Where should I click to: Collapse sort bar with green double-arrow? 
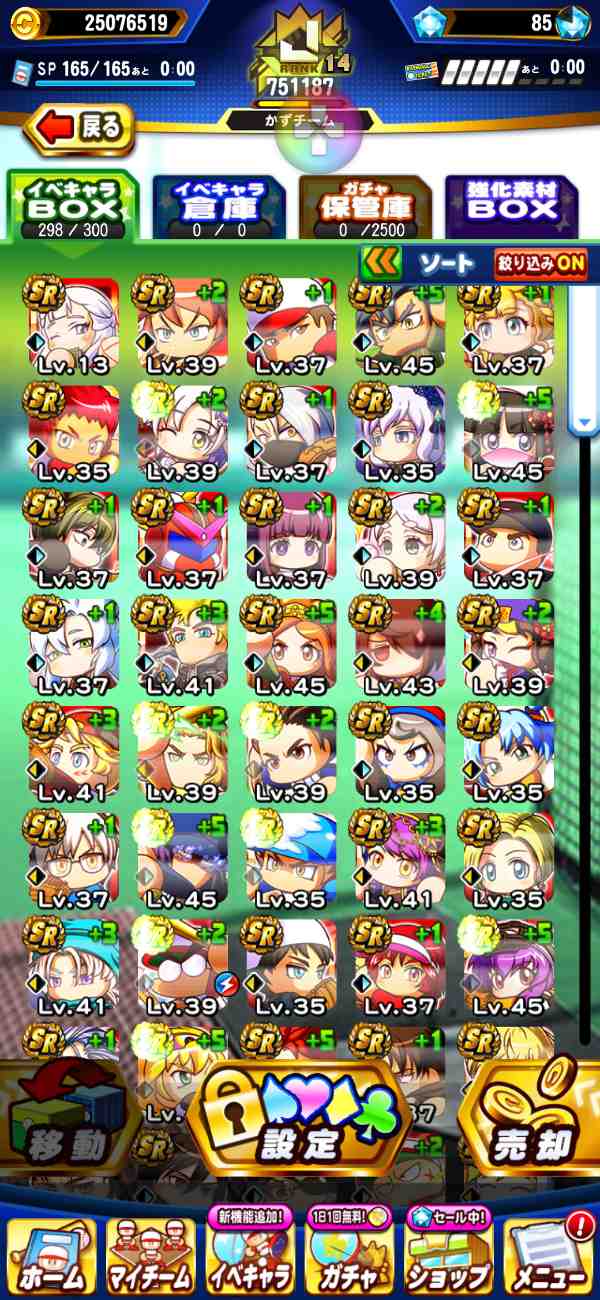pyautogui.click(x=381, y=264)
